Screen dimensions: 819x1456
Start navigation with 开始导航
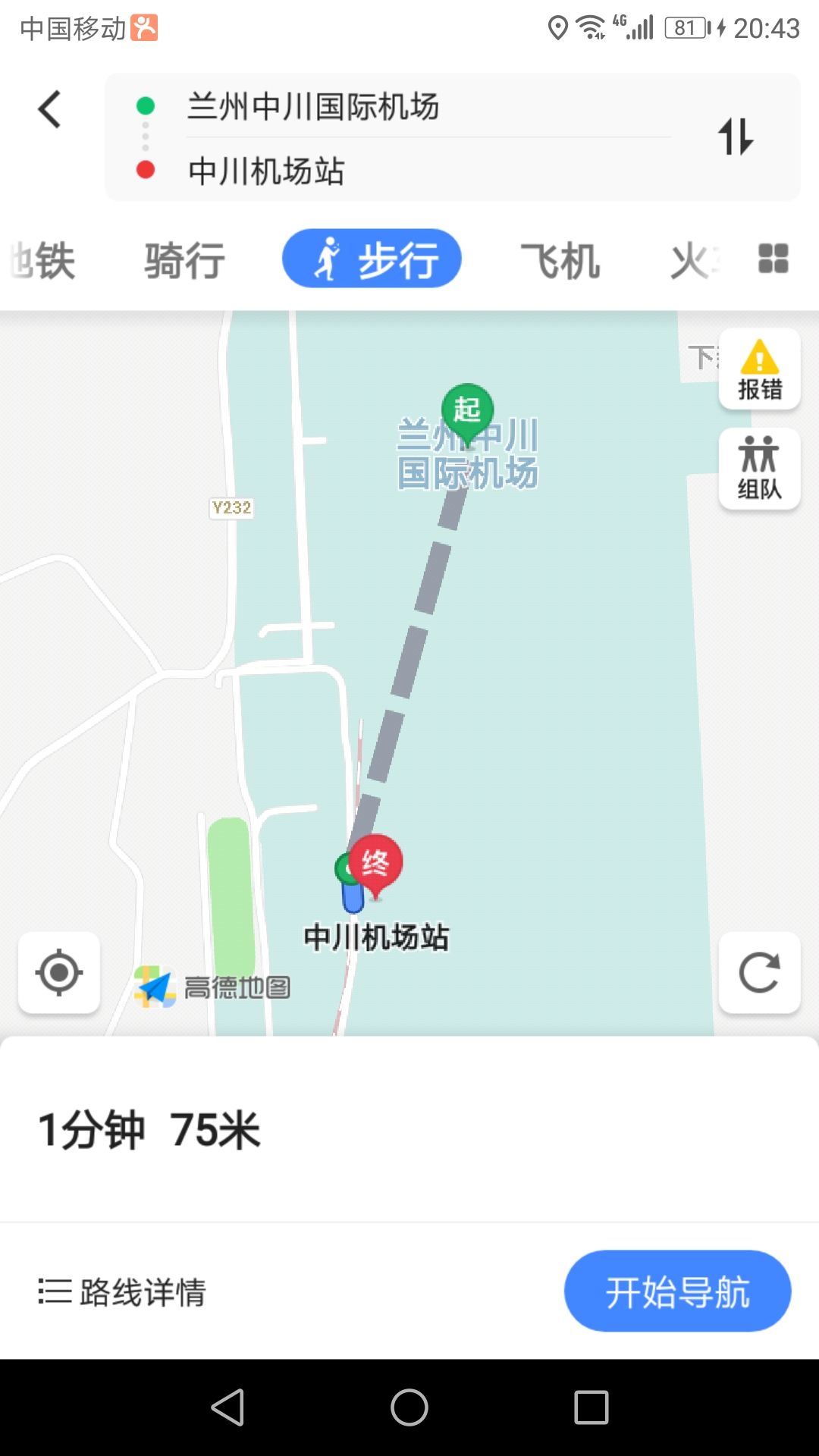(678, 1291)
